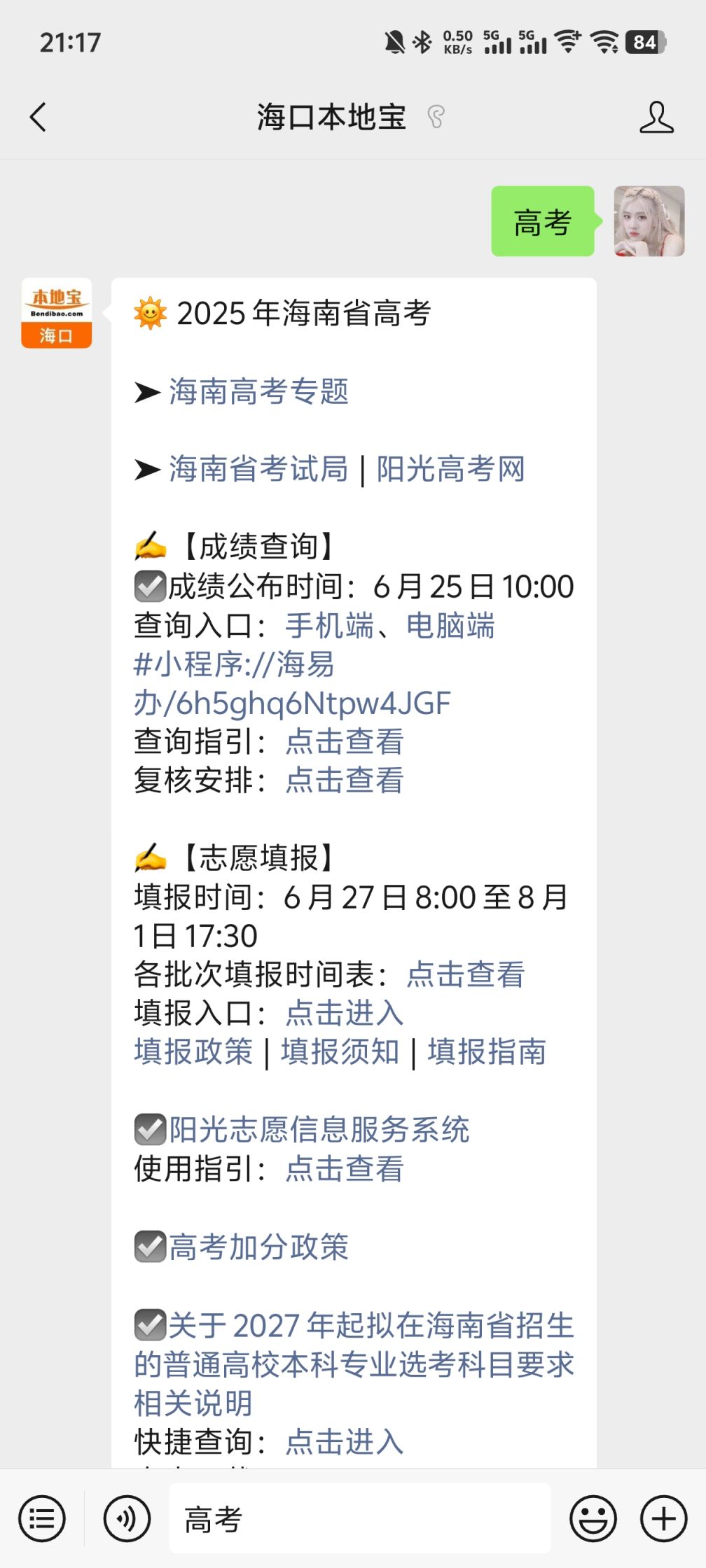Open 填报指南 link
Viewport: 706px width, 1568px height.
point(487,1052)
